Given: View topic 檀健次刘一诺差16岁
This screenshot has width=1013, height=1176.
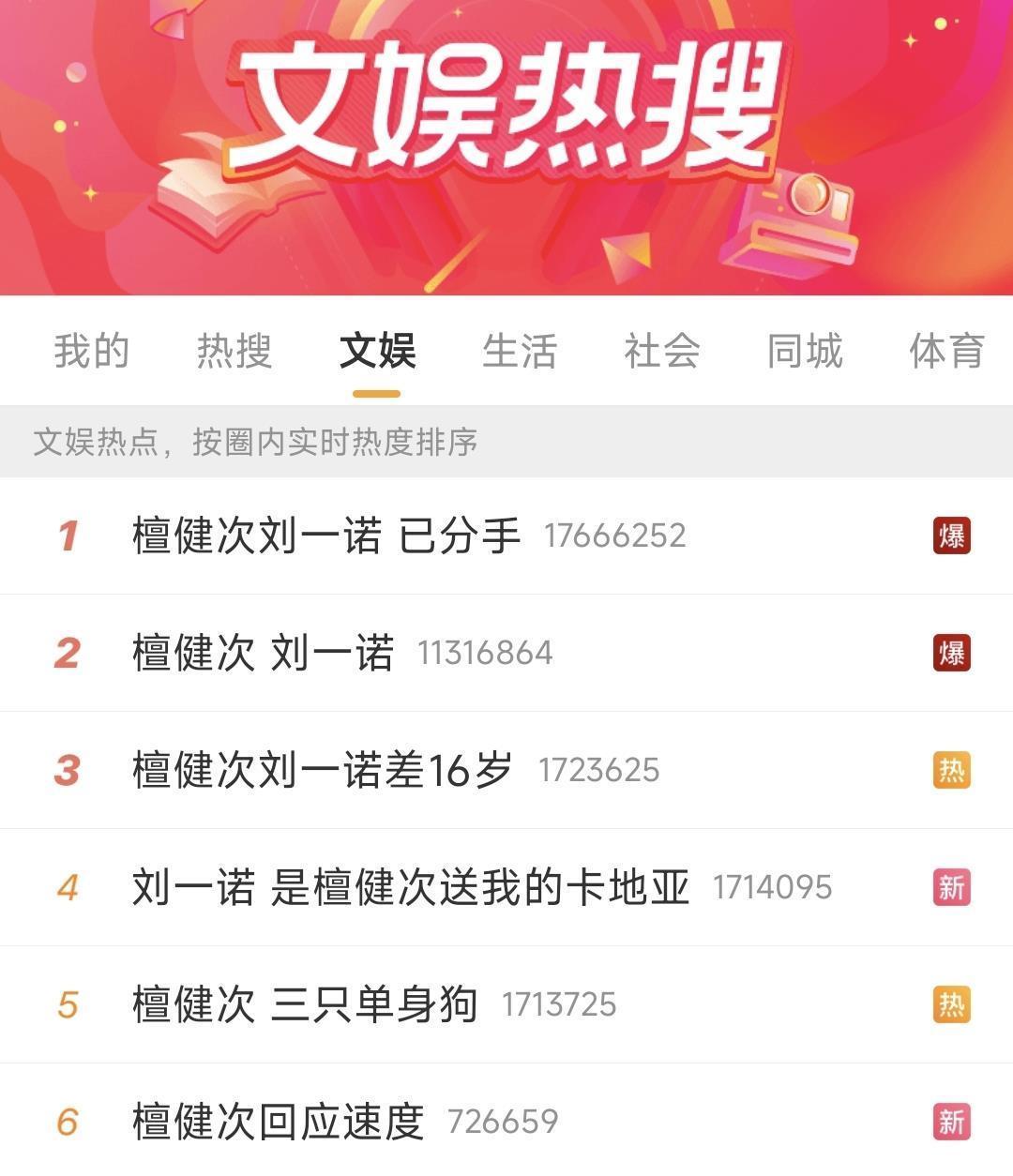Looking at the screenshot, I should pyautogui.click(x=322, y=770).
